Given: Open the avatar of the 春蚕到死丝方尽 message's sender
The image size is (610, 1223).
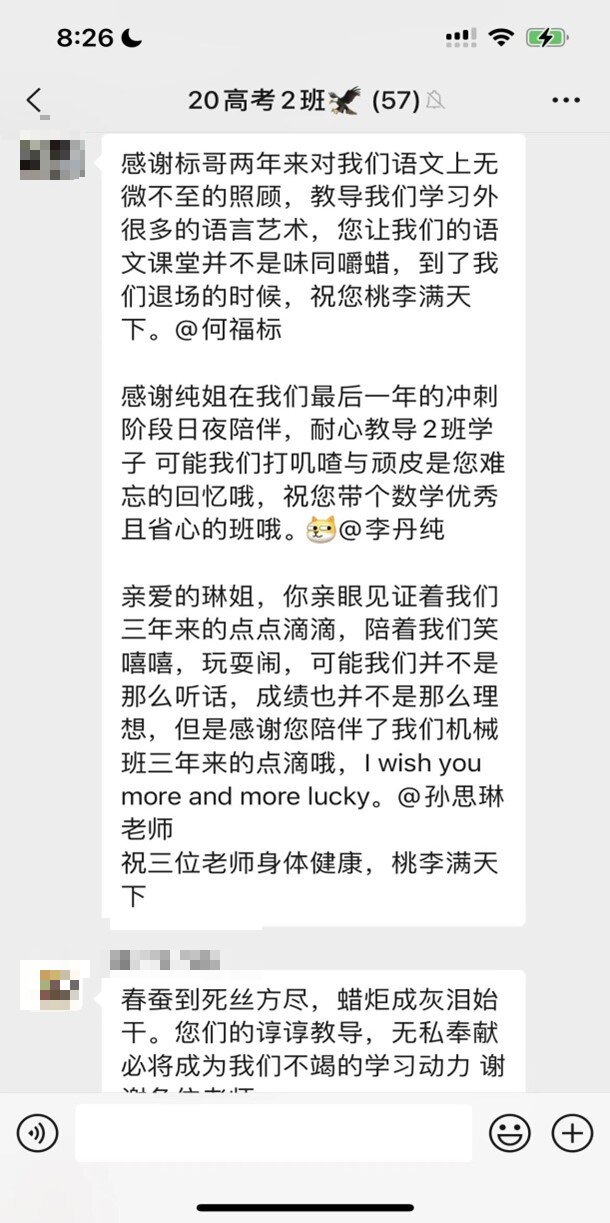Looking at the screenshot, I should click(60, 990).
